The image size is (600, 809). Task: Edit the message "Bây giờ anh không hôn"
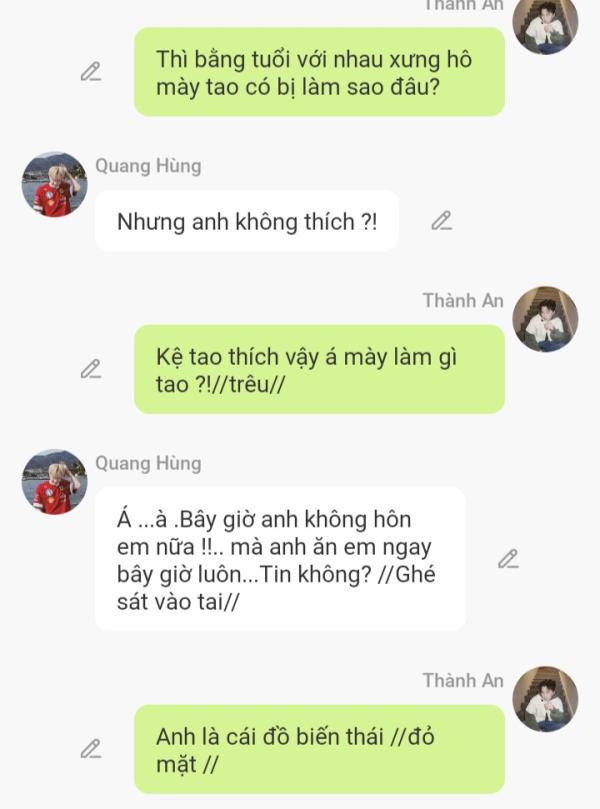coord(508,559)
